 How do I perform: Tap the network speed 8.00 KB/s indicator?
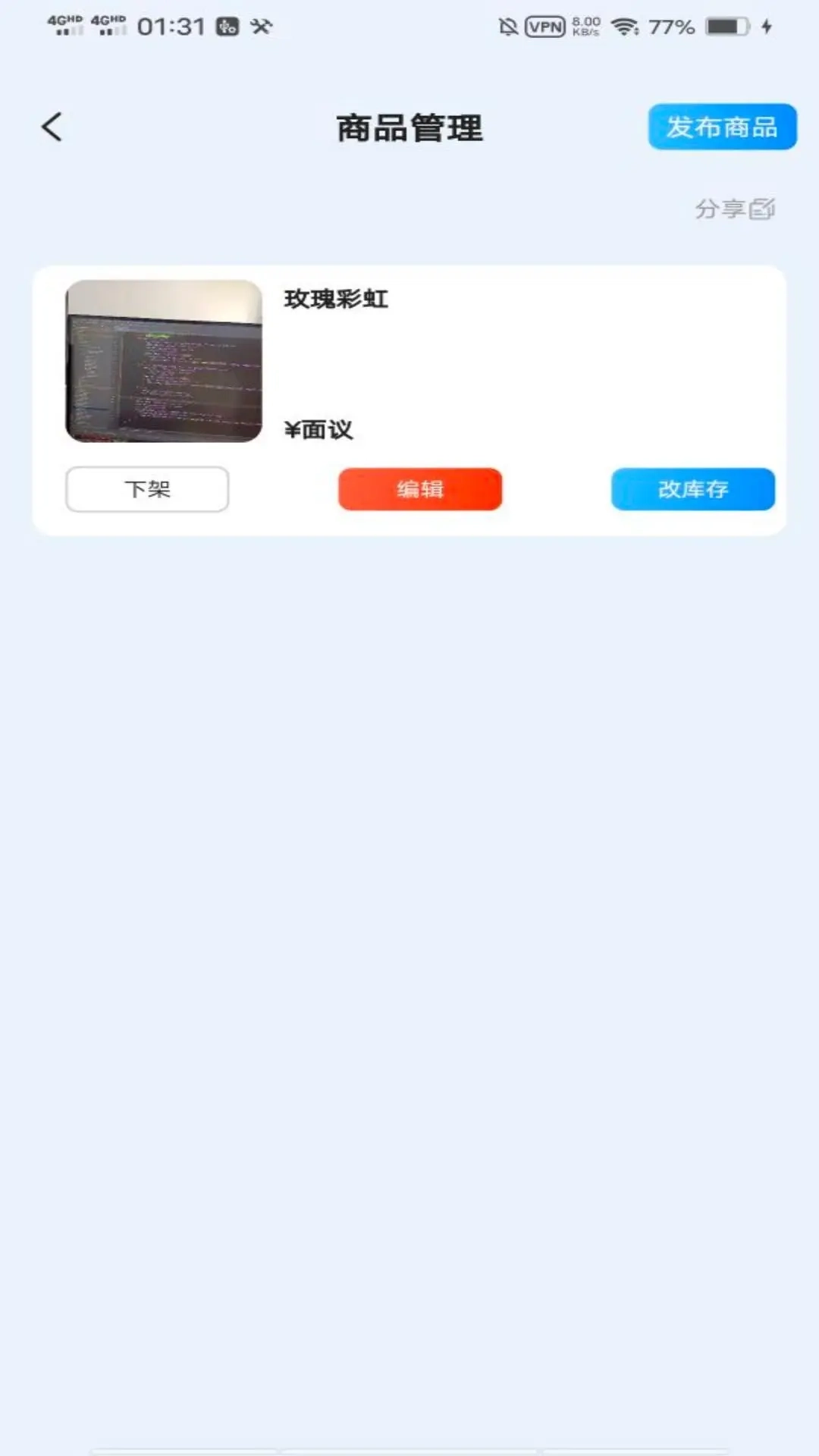pos(584,25)
